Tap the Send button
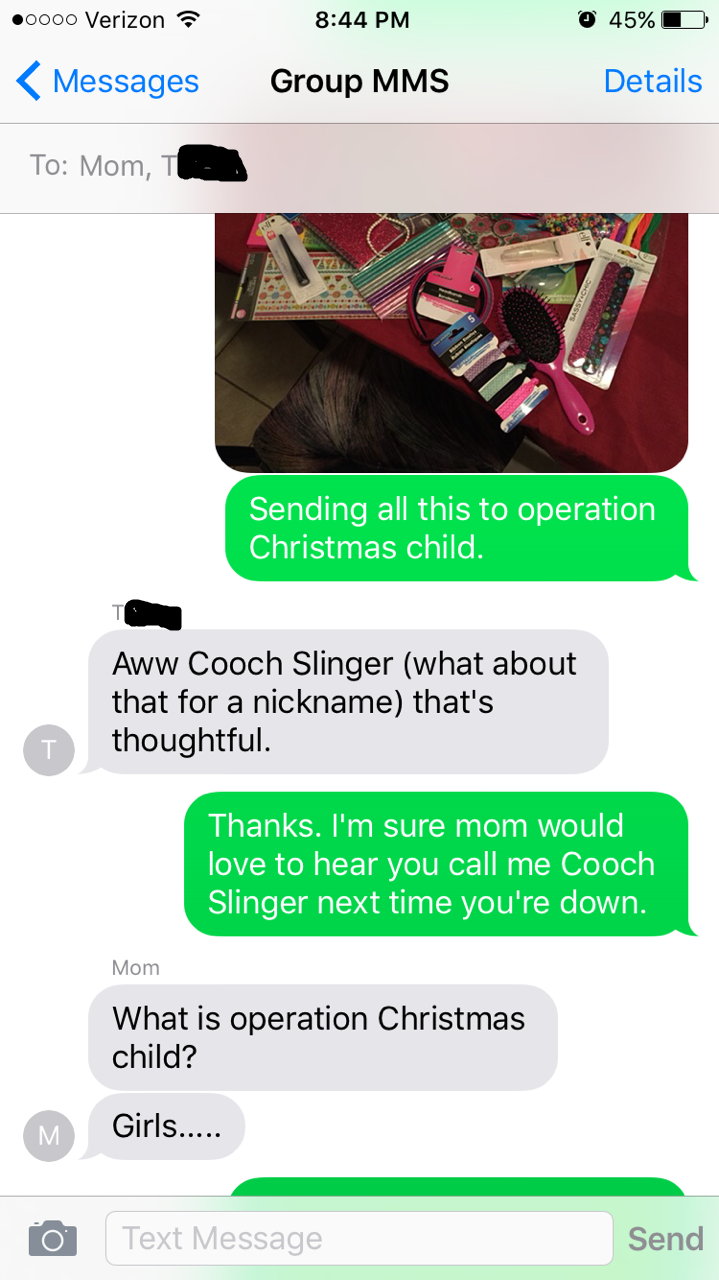Image resolution: width=719 pixels, height=1280 pixels. [x=665, y=1239]
